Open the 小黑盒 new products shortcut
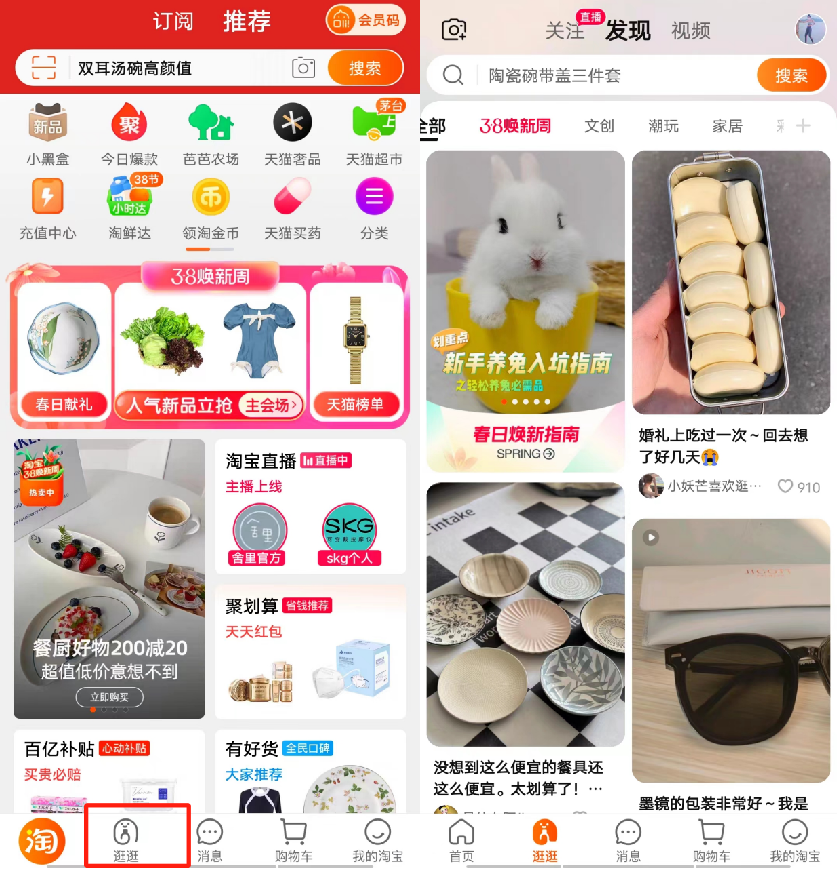837x869 pixels. coord(48,134)
